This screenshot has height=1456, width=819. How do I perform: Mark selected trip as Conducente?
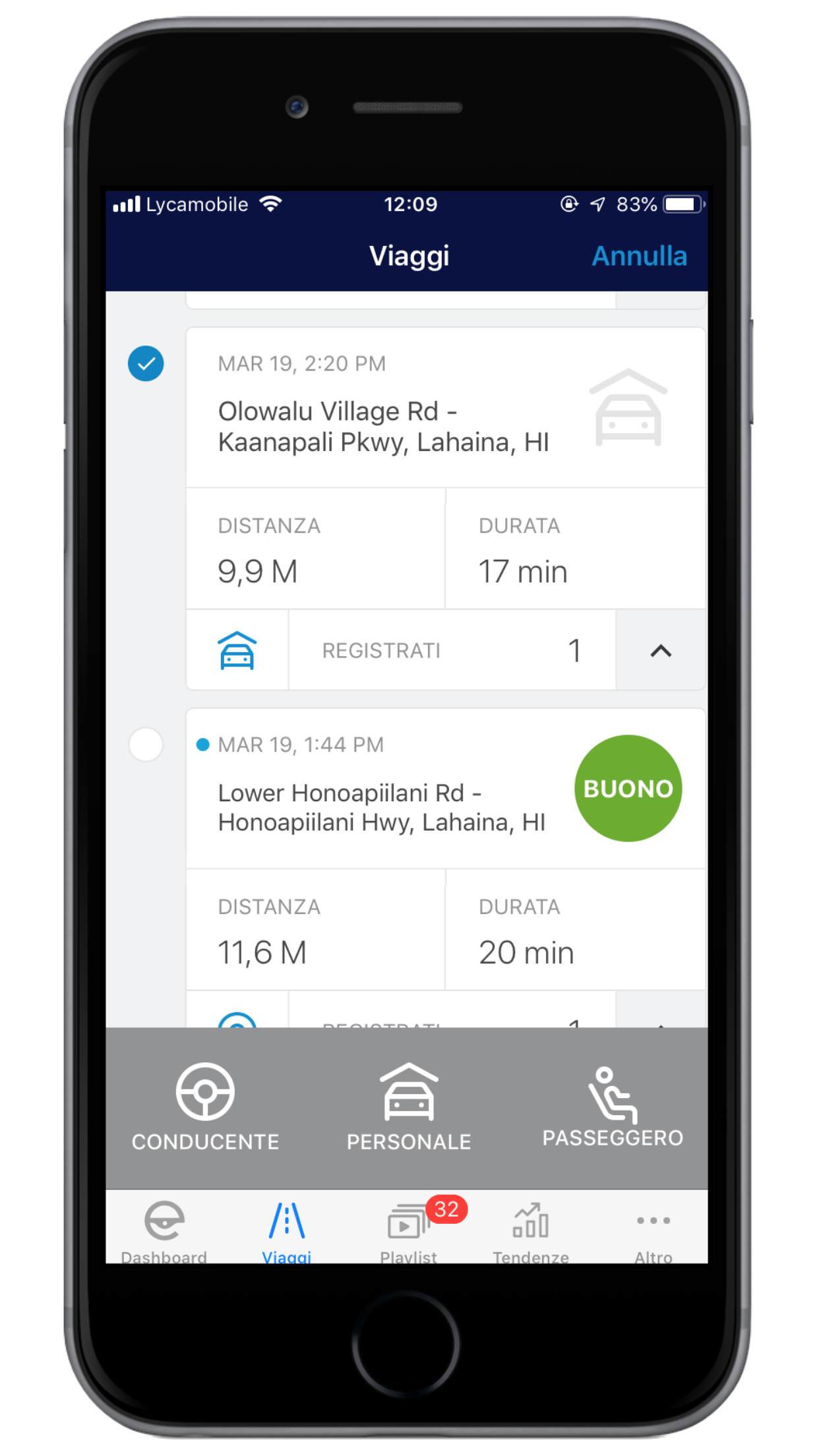point(205,1107)
